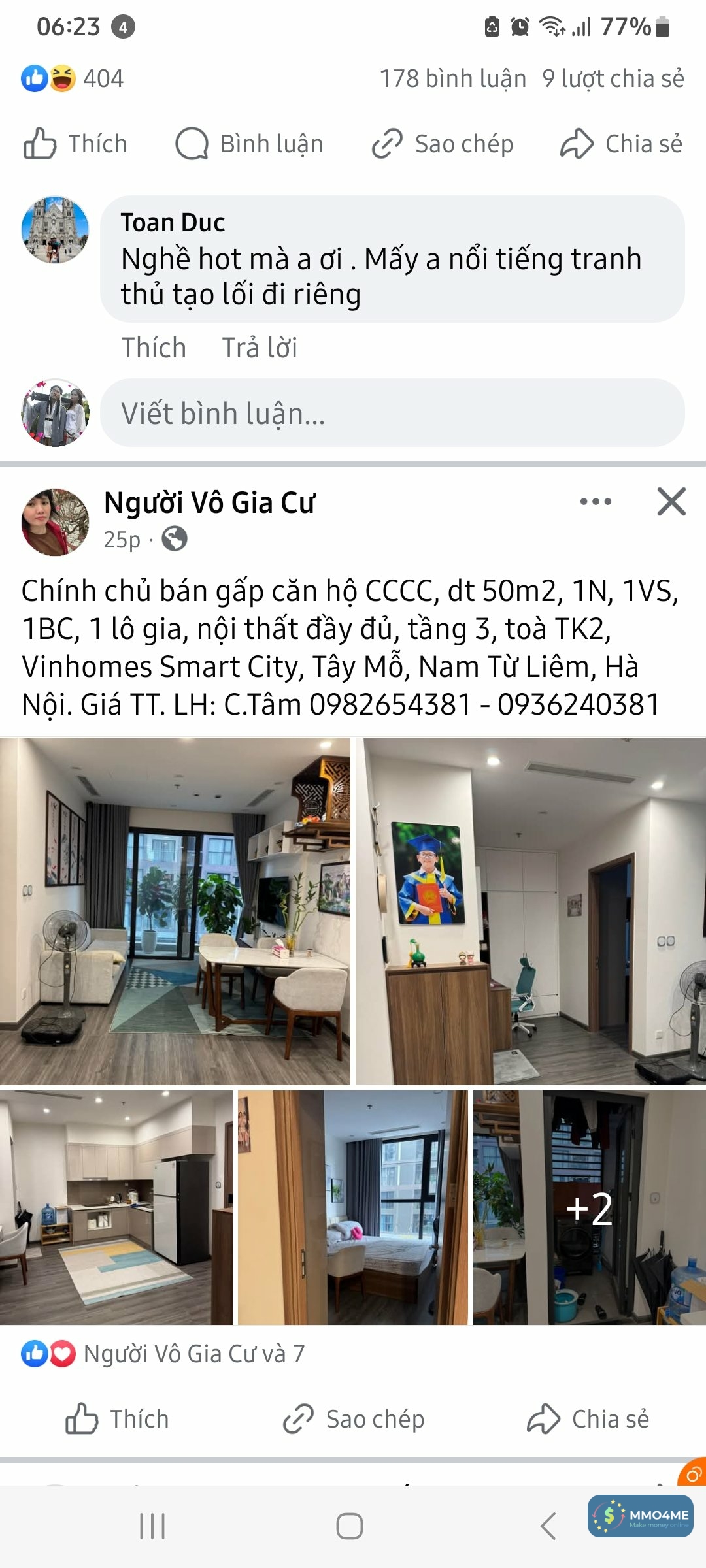Reply to Toan Duc's comment

coord(260,348)
